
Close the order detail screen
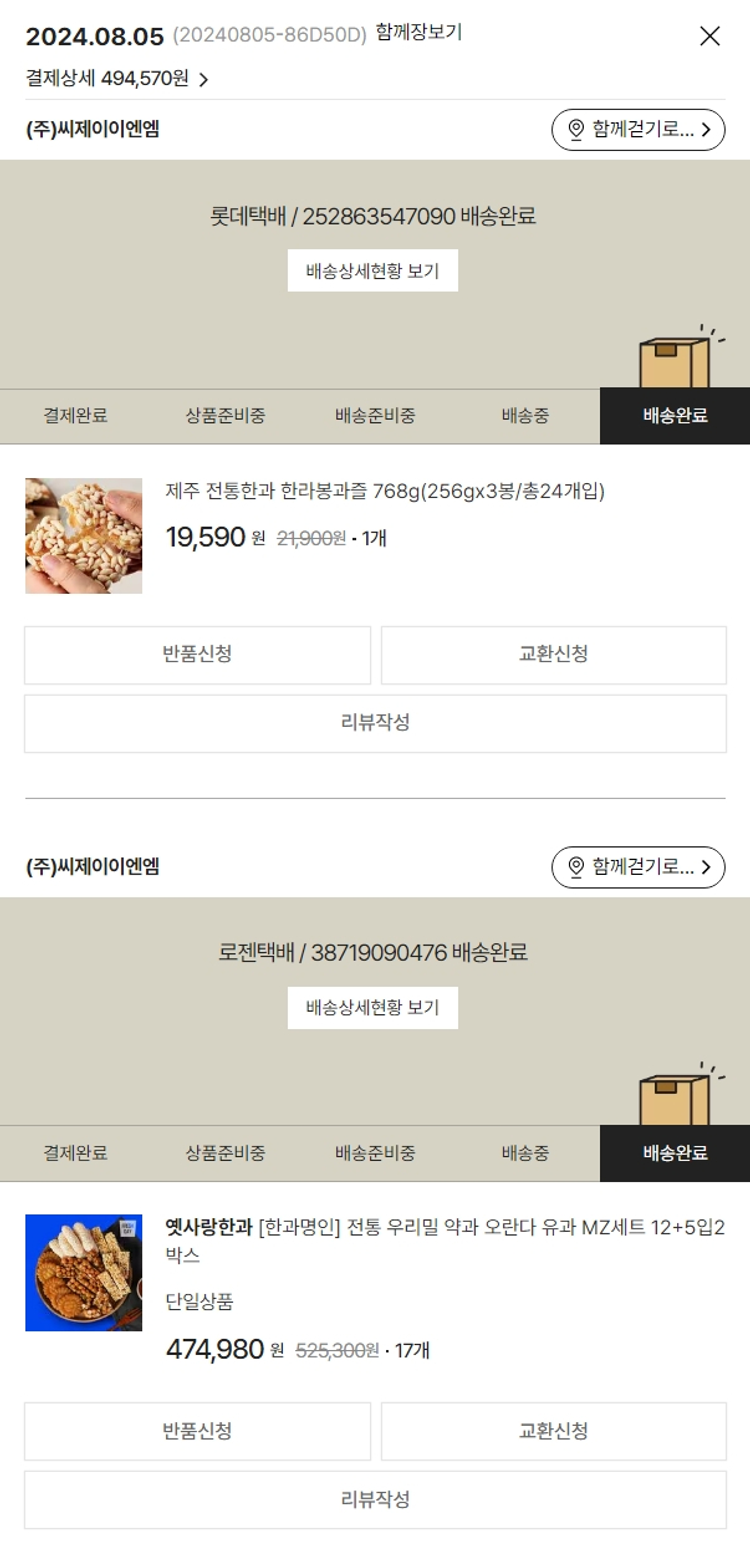coord(709,37)
